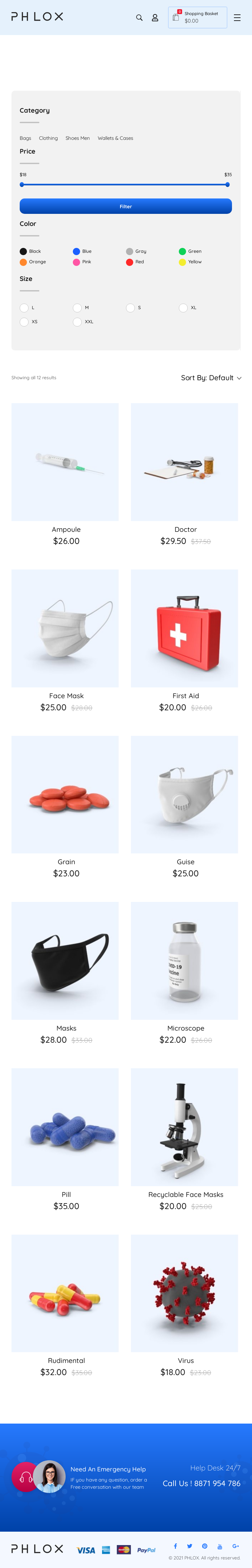Select size XL
Viewport: 252px width, 1568px height.
(x=183, y=308)
